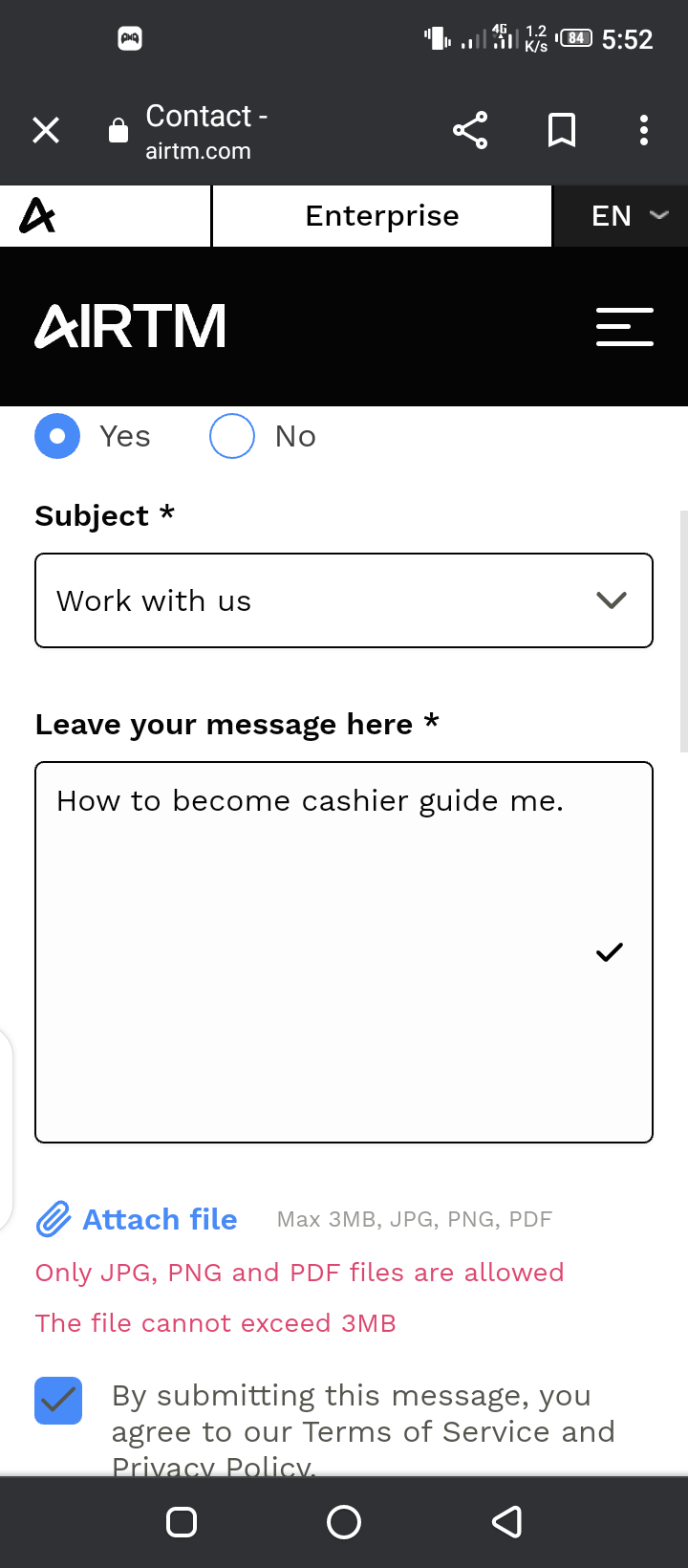Close the browser tab with X

(x=46, y=130)
